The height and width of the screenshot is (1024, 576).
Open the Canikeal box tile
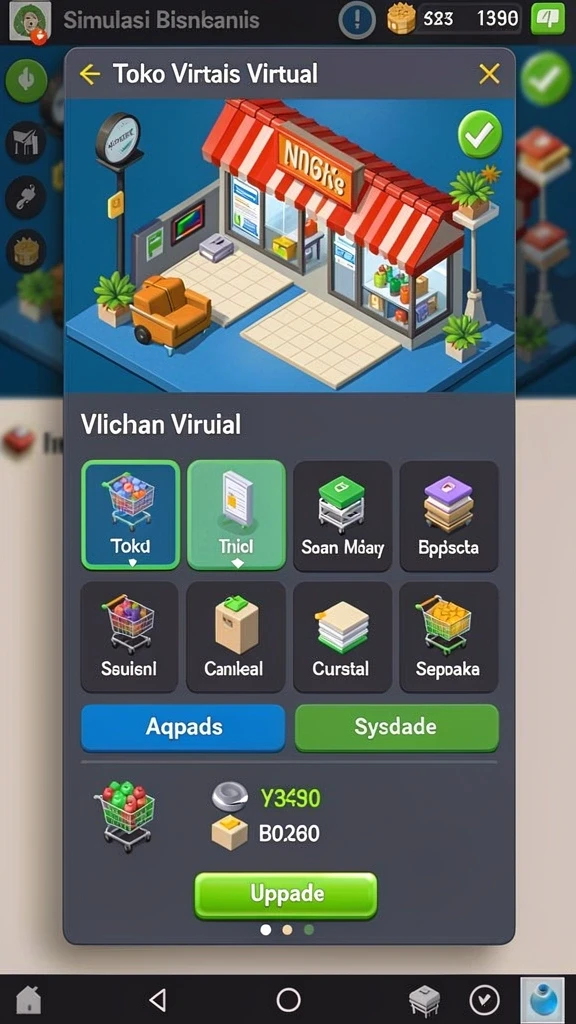click(x=236, y=637)
